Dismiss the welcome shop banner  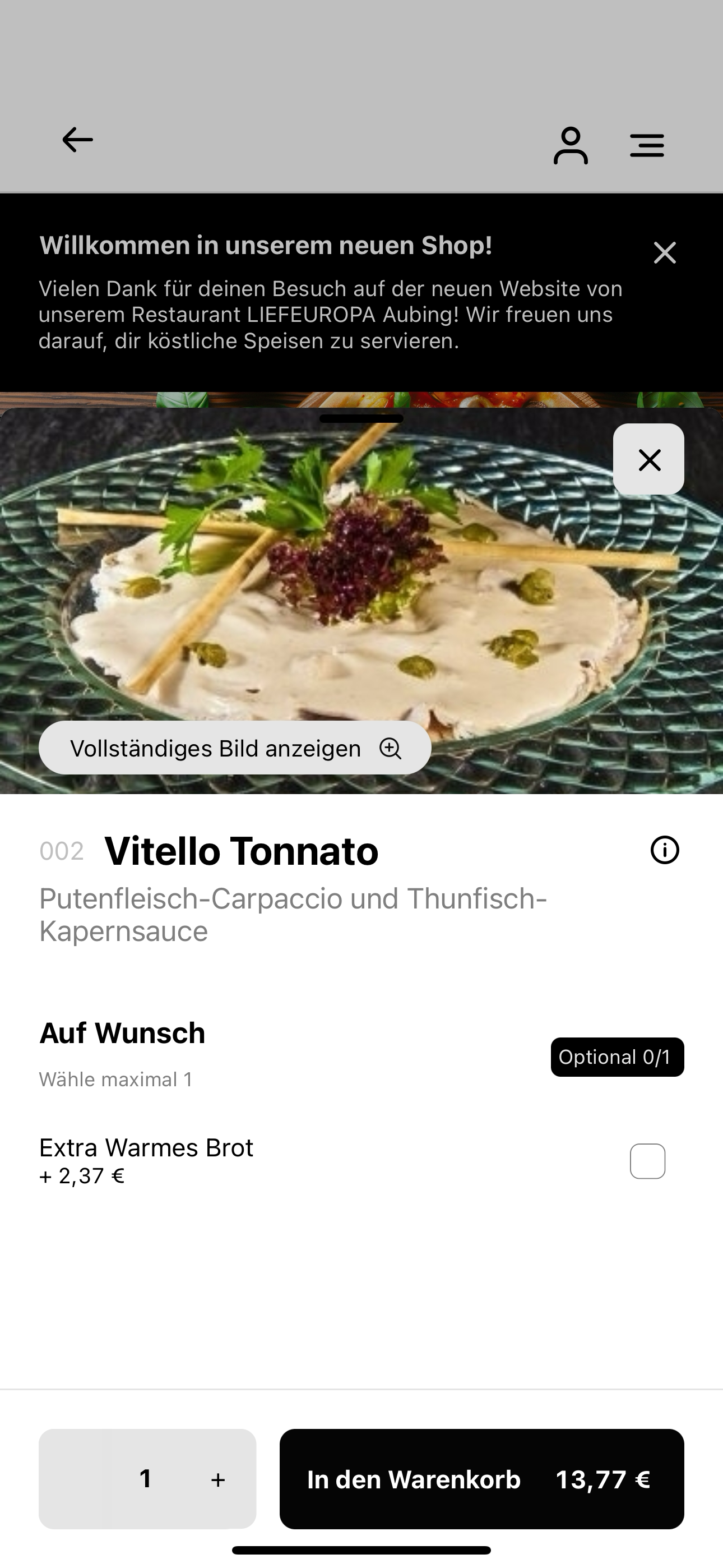tap(665, 252)
